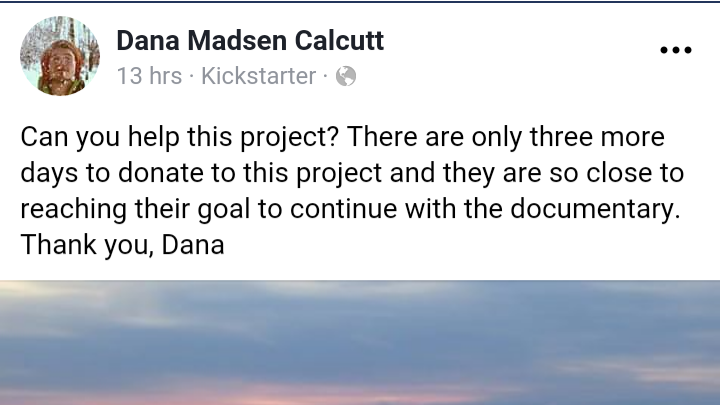720x405 pixels.
Task: Open the shared Kickstarter project image
Action: click(x=360, y=345)
